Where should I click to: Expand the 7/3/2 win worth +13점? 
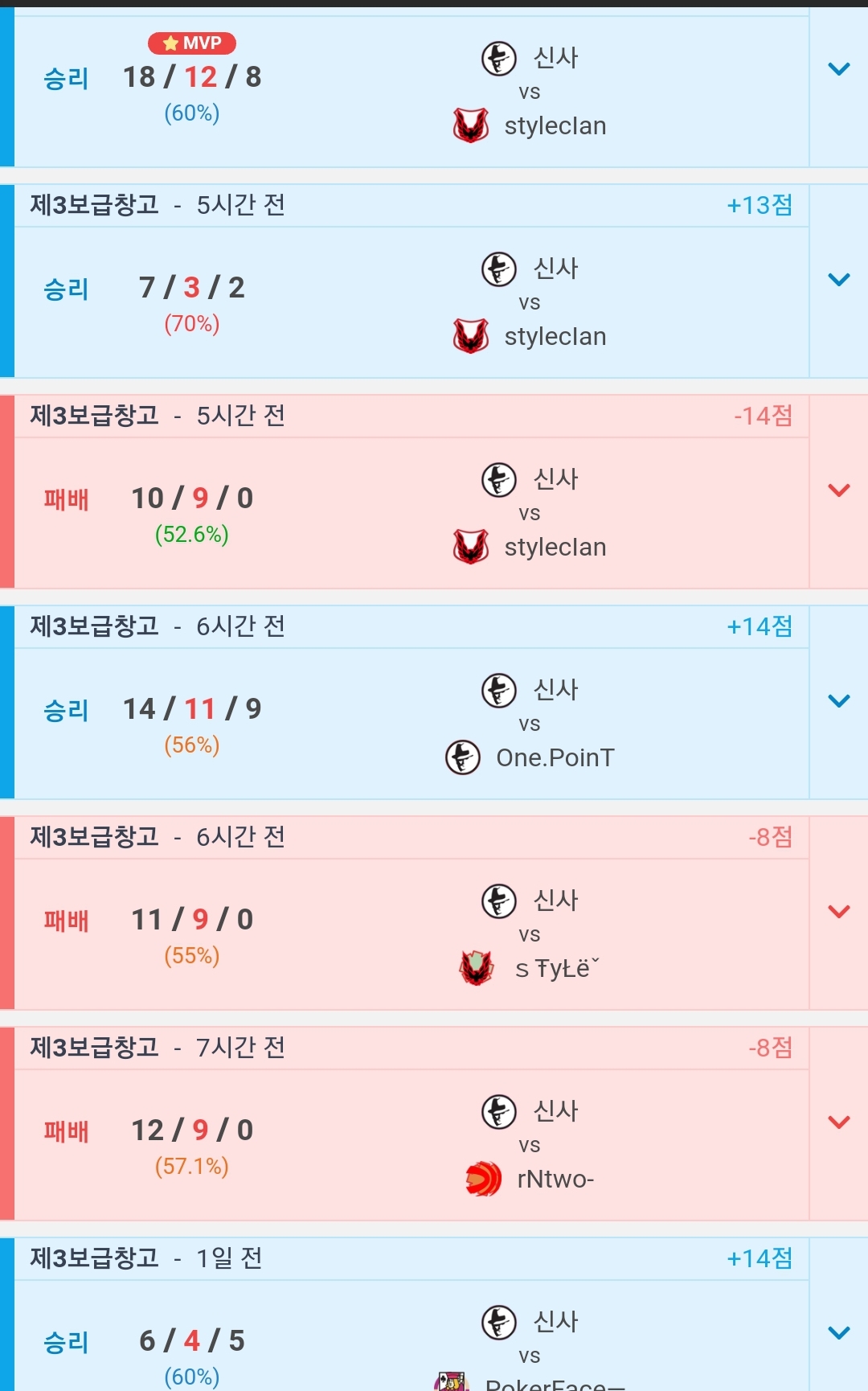838,280
